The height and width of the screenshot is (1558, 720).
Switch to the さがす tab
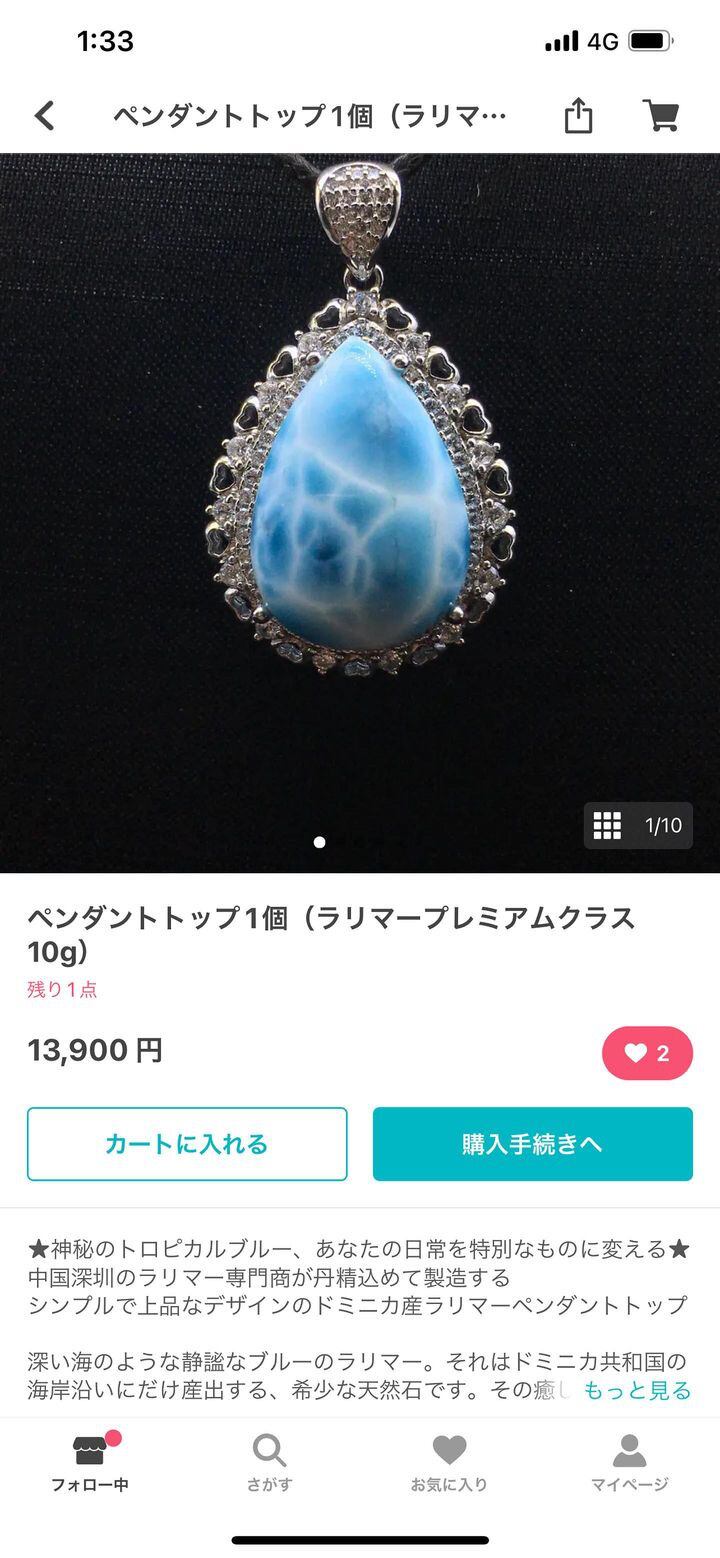click(270, 1463)
